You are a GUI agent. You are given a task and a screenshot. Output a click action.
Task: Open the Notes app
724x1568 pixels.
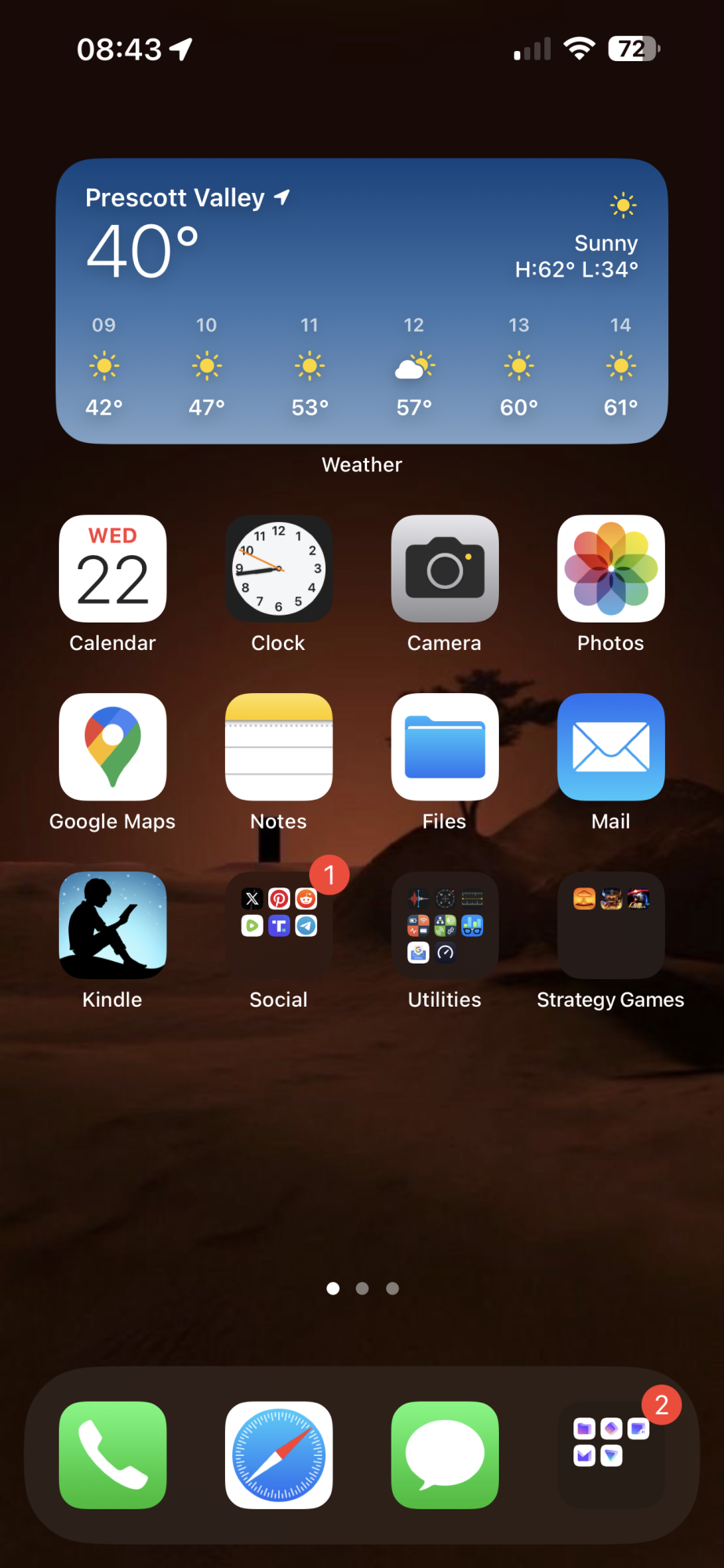(278, 747)
